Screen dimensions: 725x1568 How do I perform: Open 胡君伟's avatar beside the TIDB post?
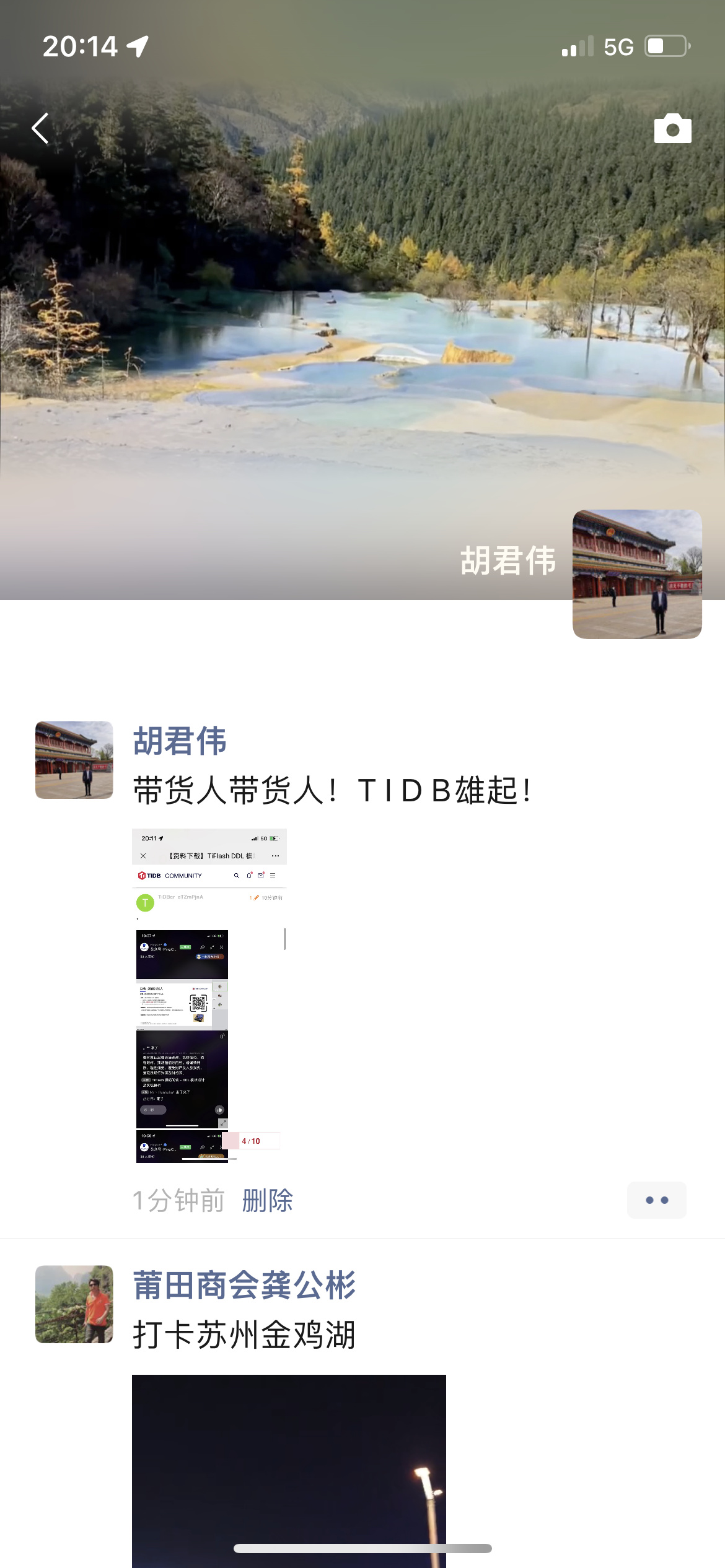(74, 760)
